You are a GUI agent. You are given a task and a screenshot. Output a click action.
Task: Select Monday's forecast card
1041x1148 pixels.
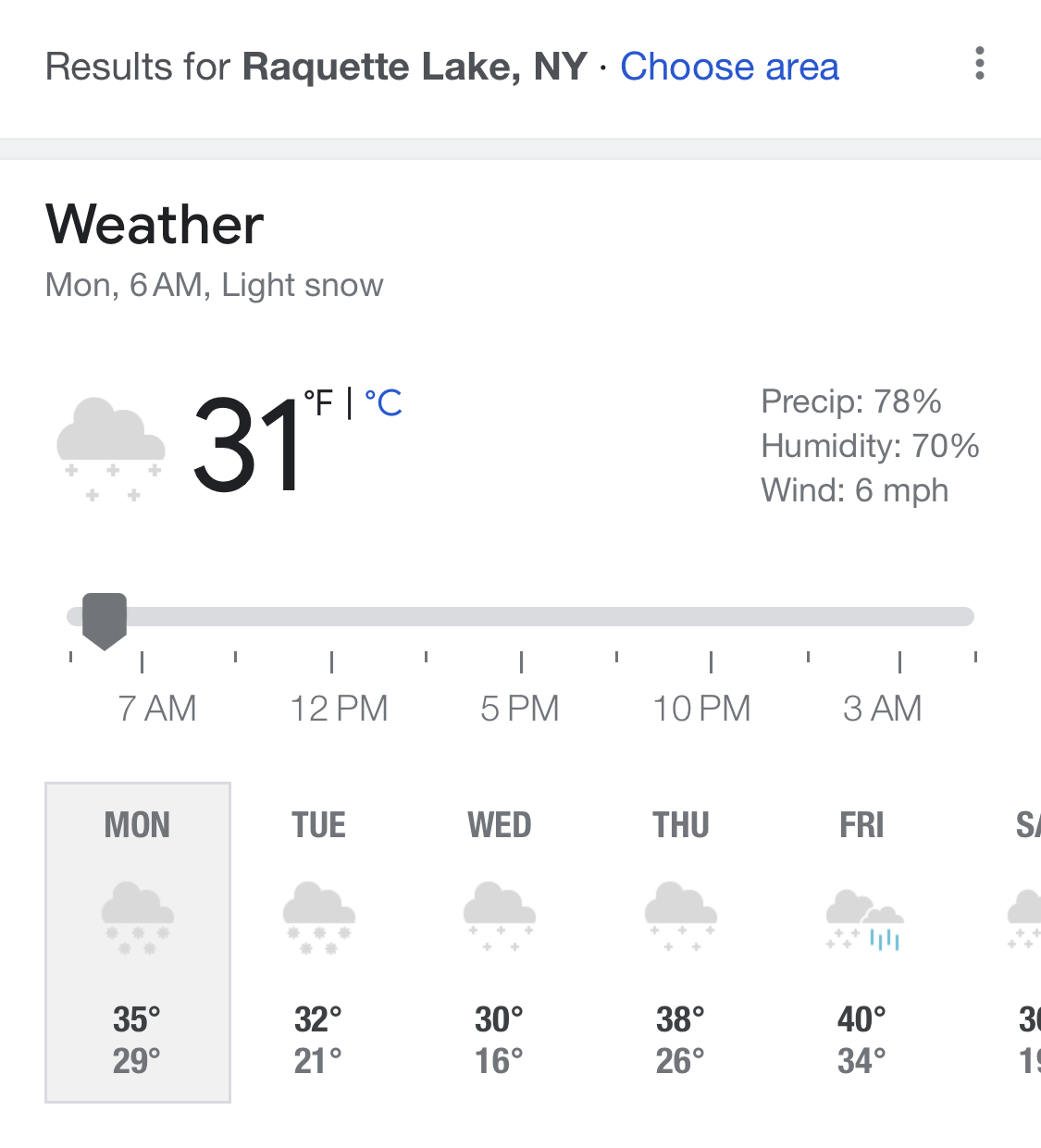pos(138,942)
